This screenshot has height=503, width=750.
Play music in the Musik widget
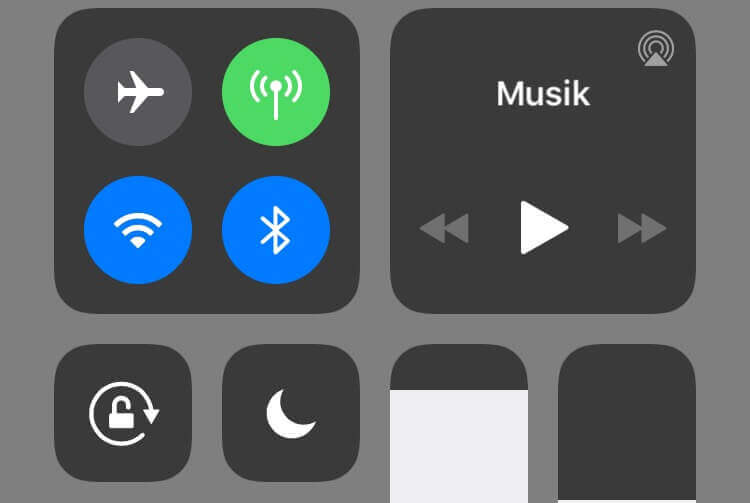point(543,228)
